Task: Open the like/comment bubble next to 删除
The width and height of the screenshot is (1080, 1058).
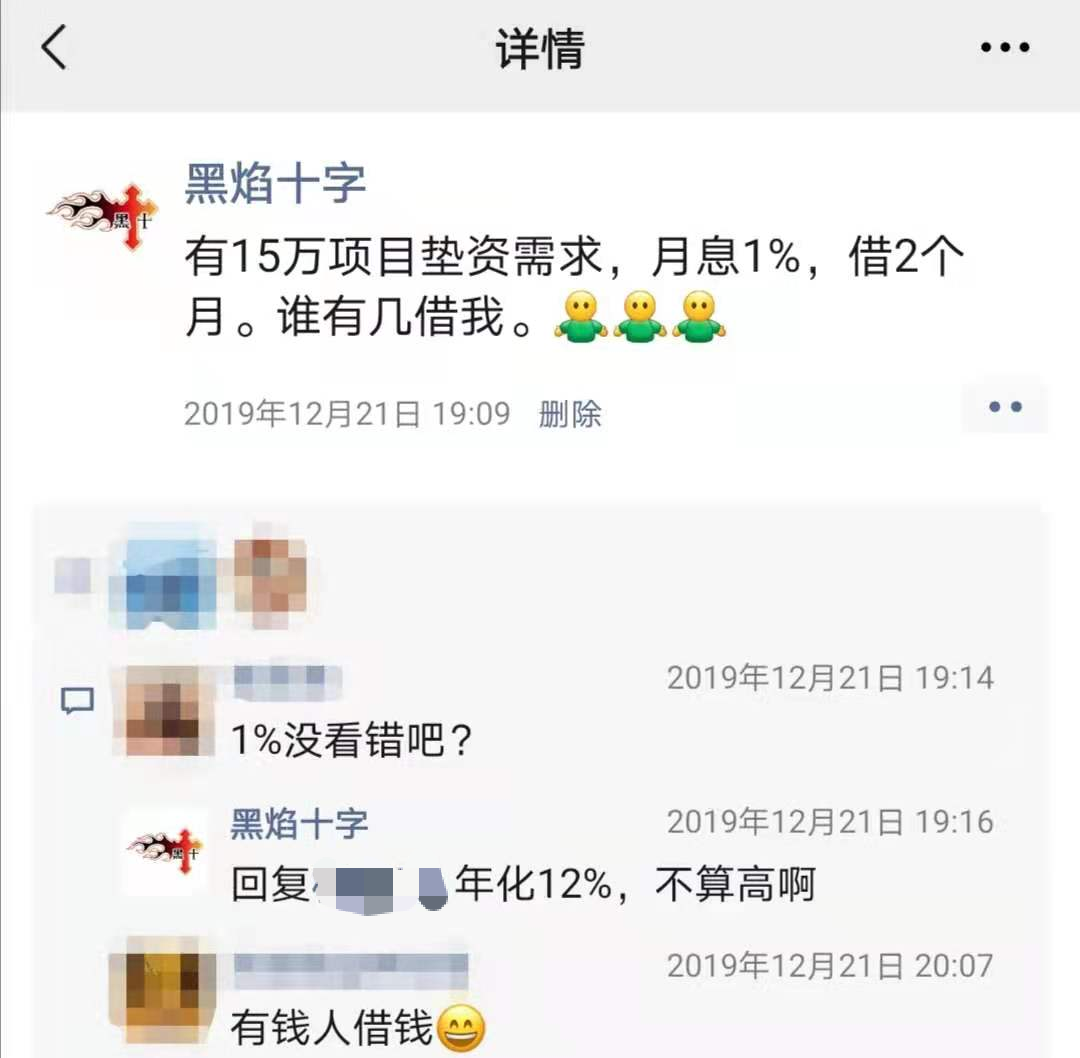Action: tap(1004, 407)
